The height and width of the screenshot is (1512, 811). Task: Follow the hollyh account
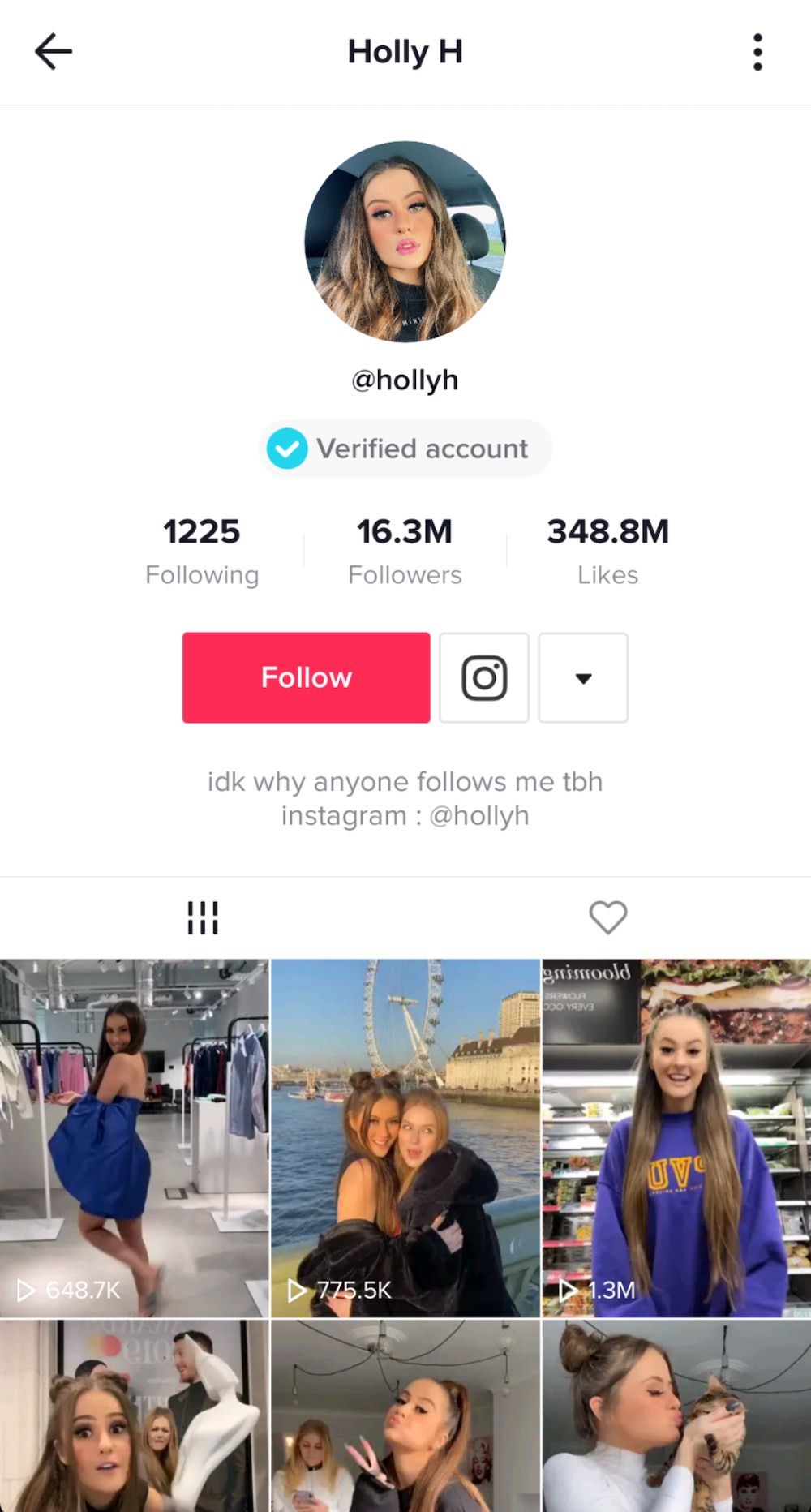[x=306, y=677]
